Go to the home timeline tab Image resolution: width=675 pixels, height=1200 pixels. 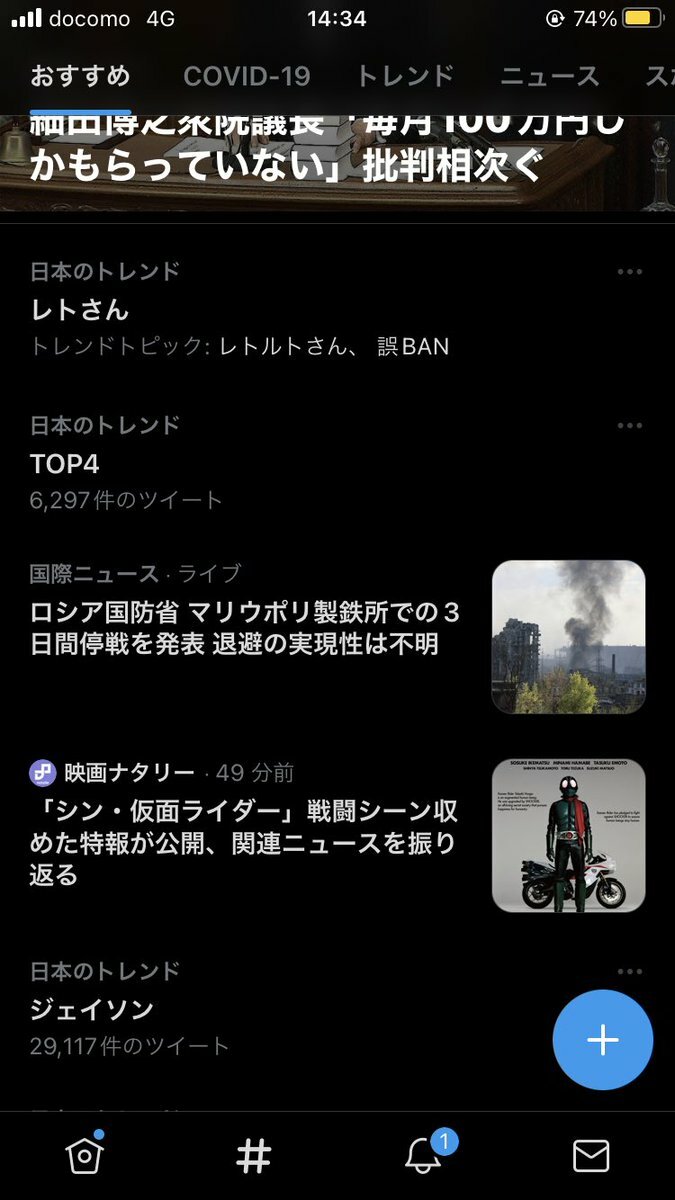pyautogui.click(x=85, y=1155)
